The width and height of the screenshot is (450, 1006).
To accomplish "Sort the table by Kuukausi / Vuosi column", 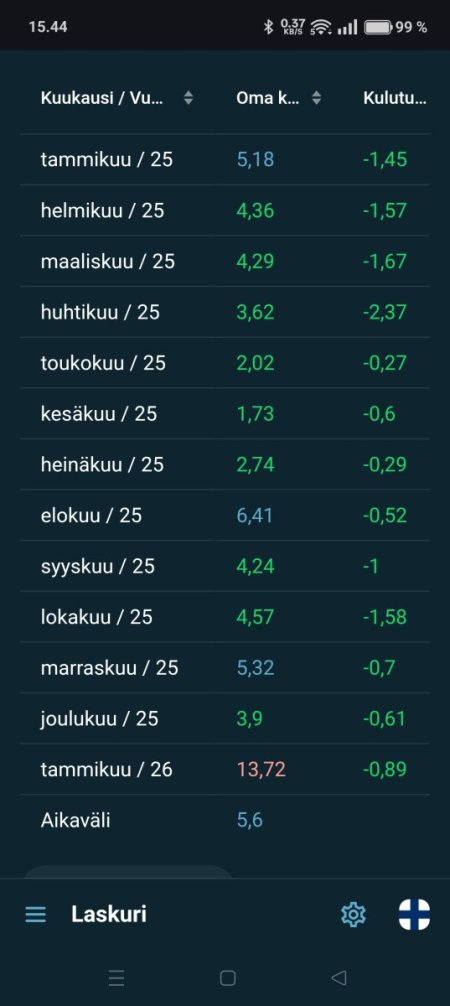I will point(117,98).
